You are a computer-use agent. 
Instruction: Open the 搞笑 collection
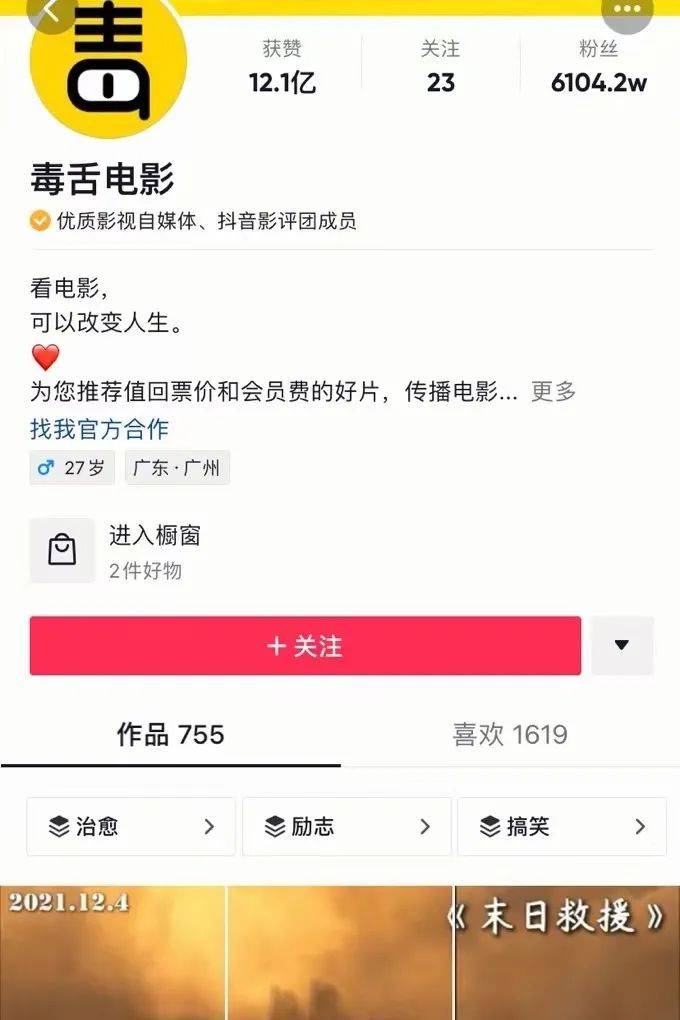[561, 827]
